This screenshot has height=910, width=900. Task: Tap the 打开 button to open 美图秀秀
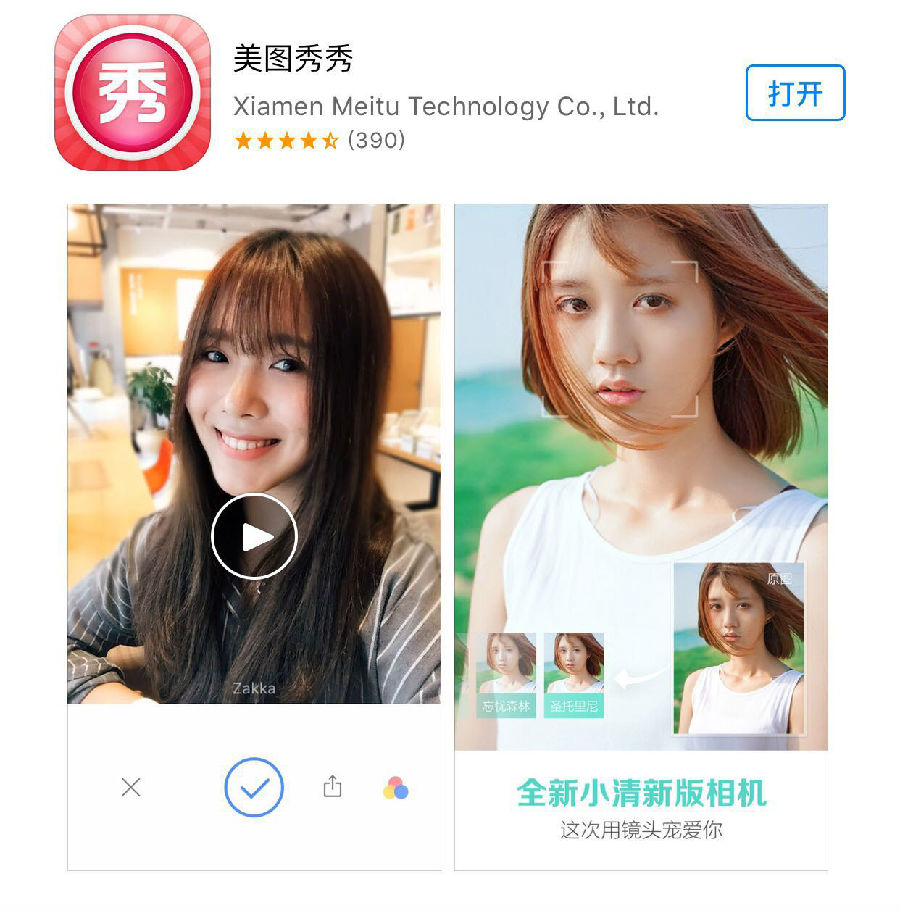point(795,93)
